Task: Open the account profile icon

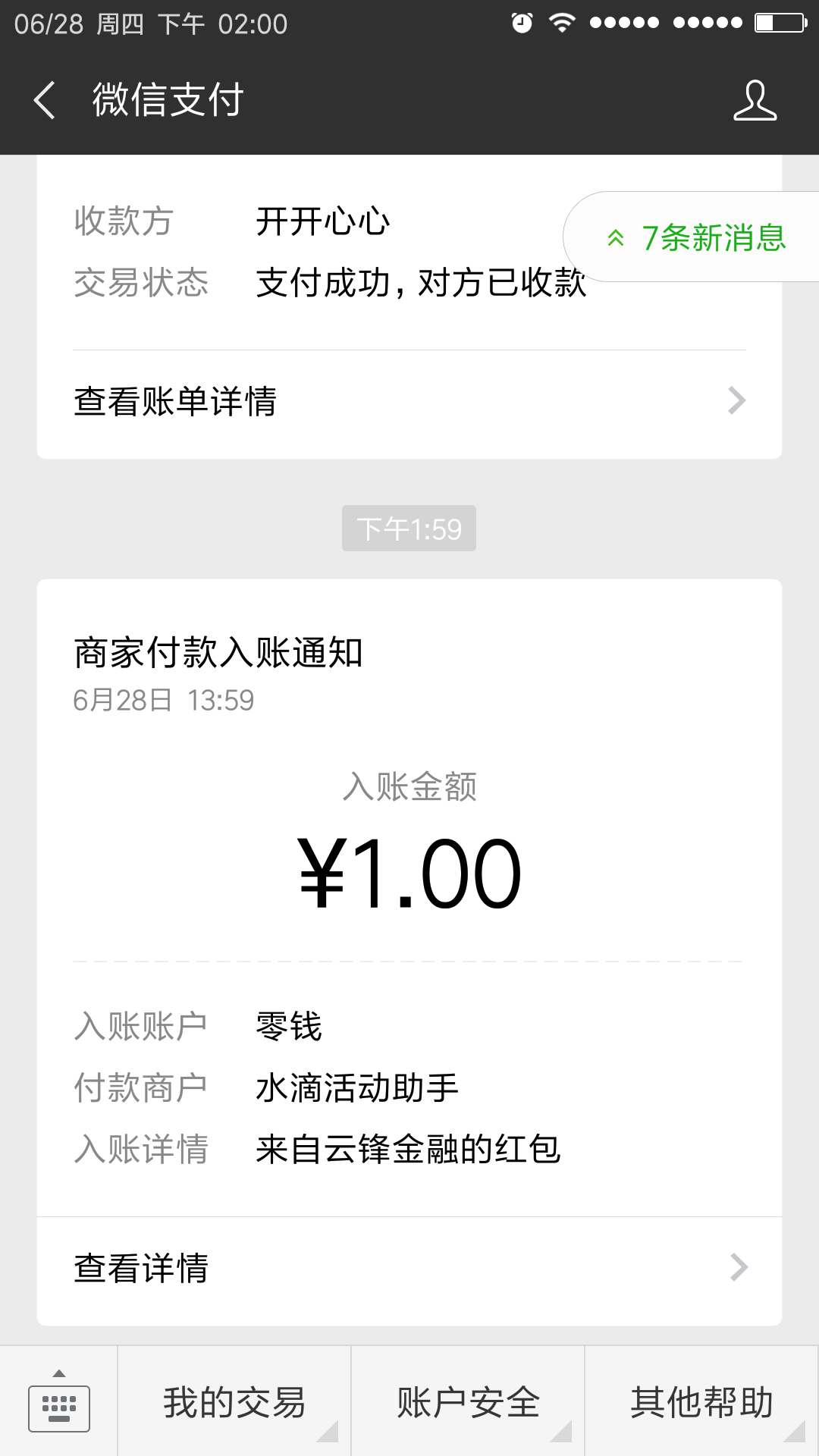Action: (755, 101)
